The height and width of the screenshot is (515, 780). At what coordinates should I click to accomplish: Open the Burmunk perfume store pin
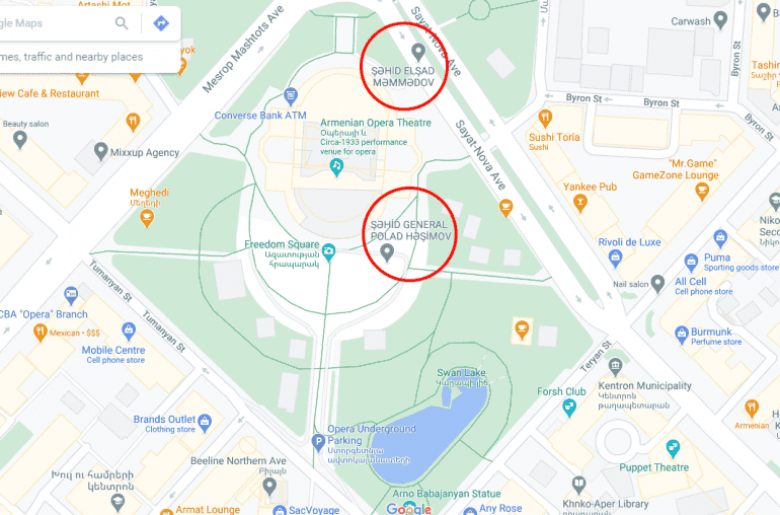click(682, 334)
